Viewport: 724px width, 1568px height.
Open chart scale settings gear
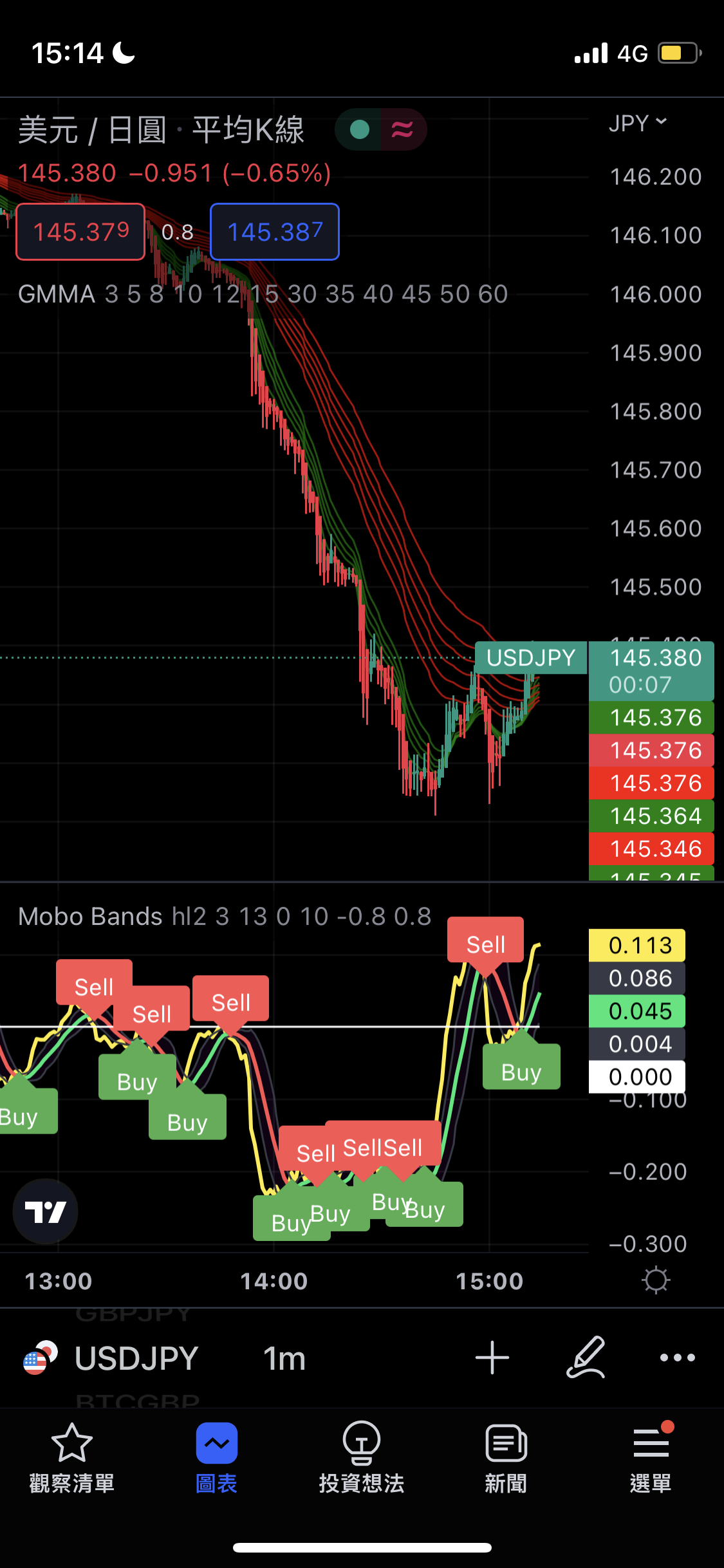click(656, 1280)
